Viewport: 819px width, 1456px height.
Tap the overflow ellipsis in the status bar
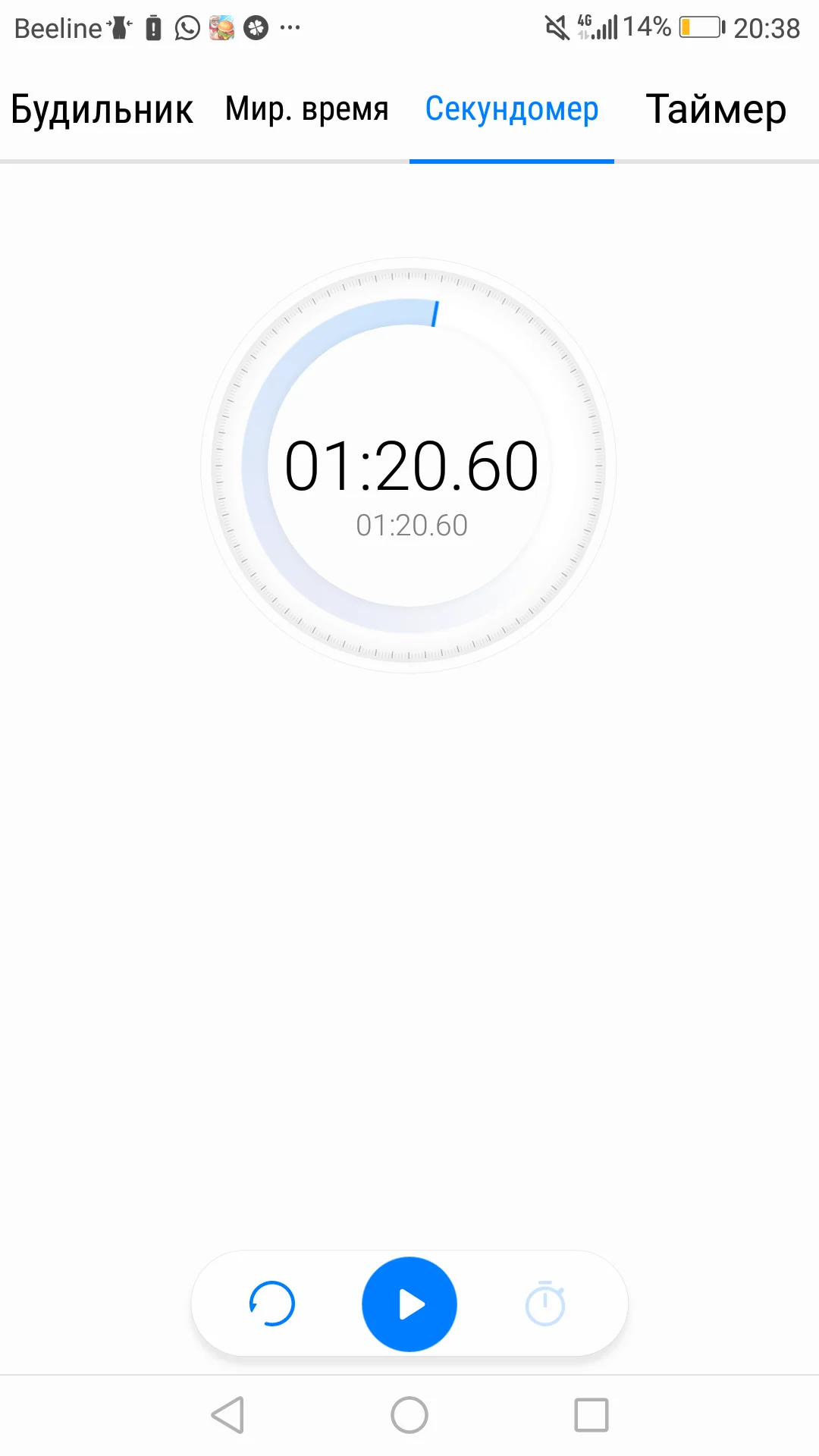pyautogui.click(x=288, y=28)
